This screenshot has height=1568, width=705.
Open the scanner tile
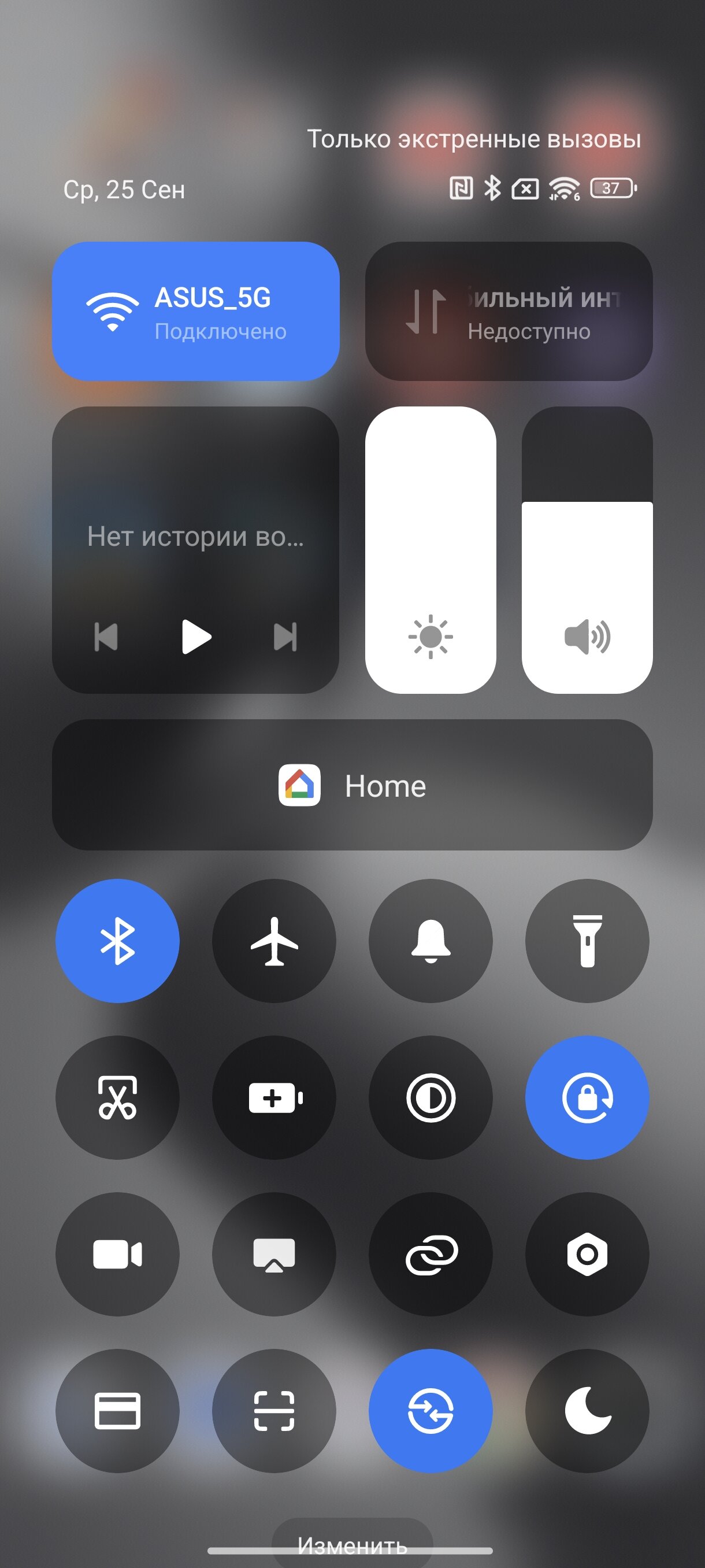pyautogui.click(x=274, y=1411)
